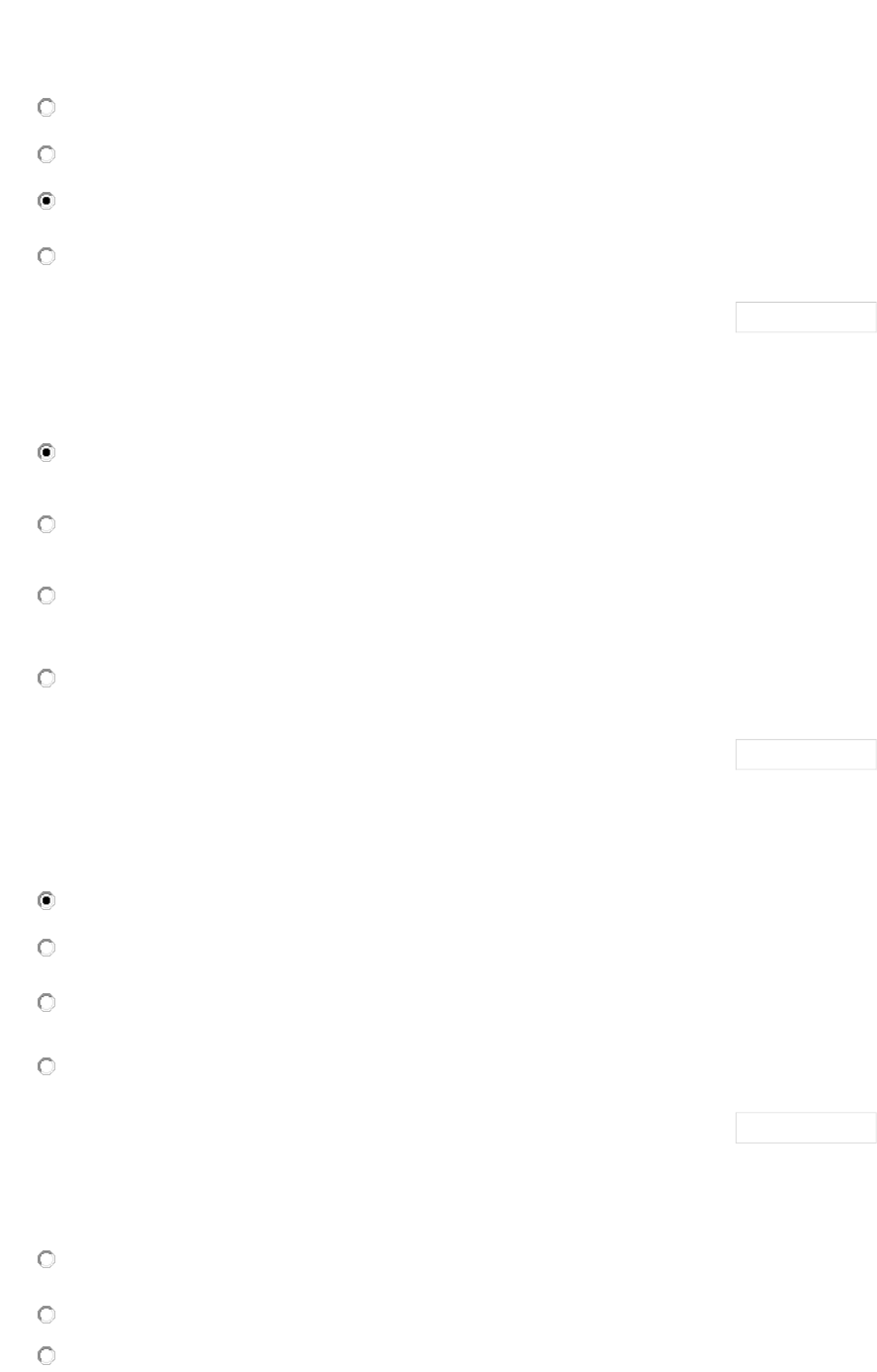Pick the fourth option of the second question
Viewport: 877px width, 1372px height.
[46, 679]
